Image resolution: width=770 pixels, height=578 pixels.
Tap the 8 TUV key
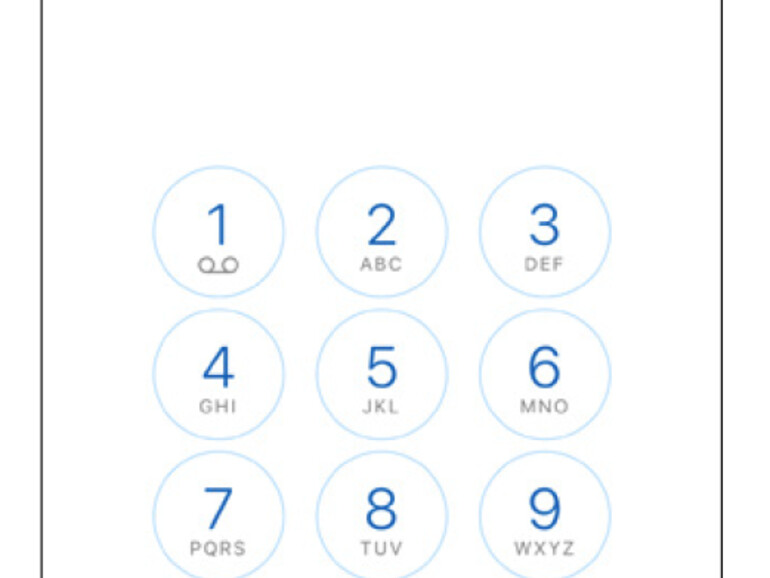point(381,515)
